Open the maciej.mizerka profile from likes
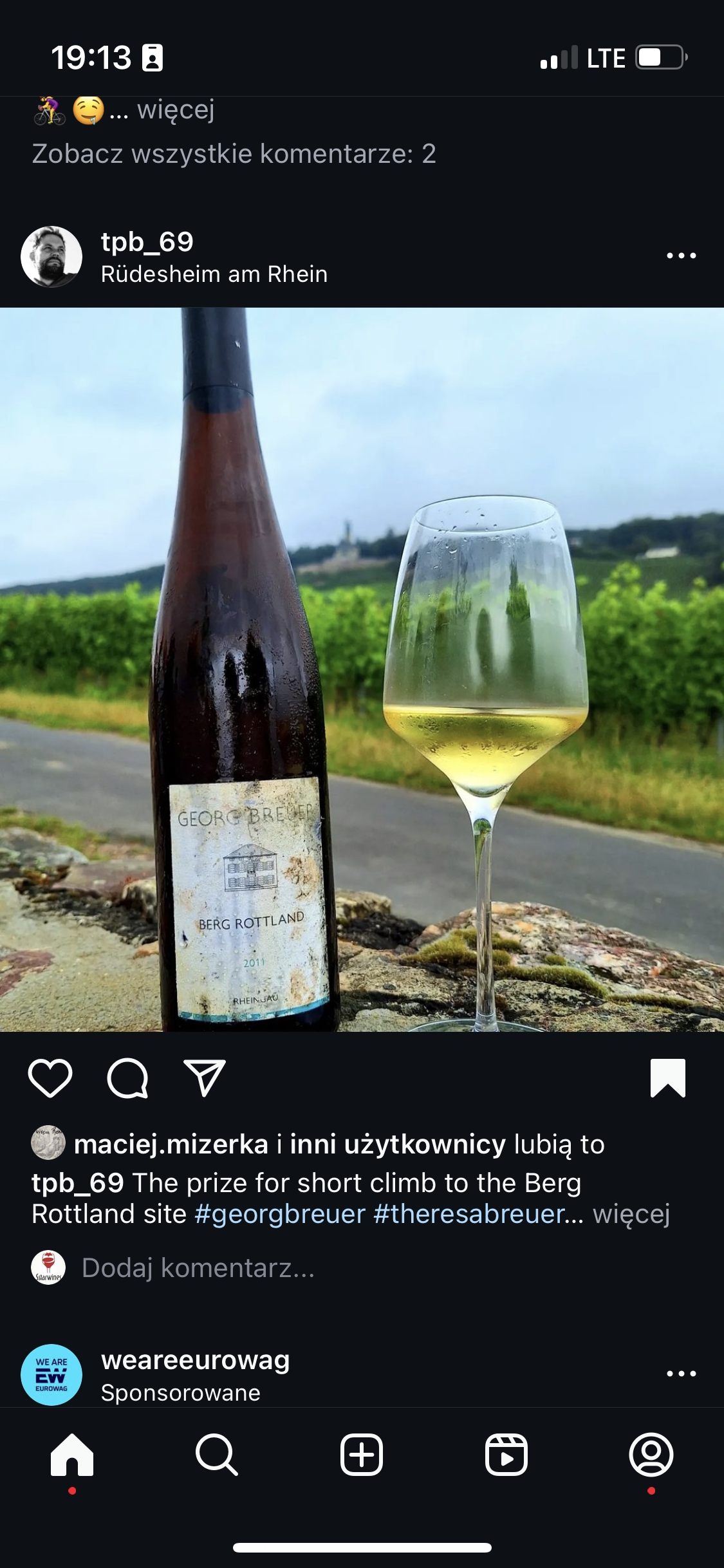 coord(171,1144)
